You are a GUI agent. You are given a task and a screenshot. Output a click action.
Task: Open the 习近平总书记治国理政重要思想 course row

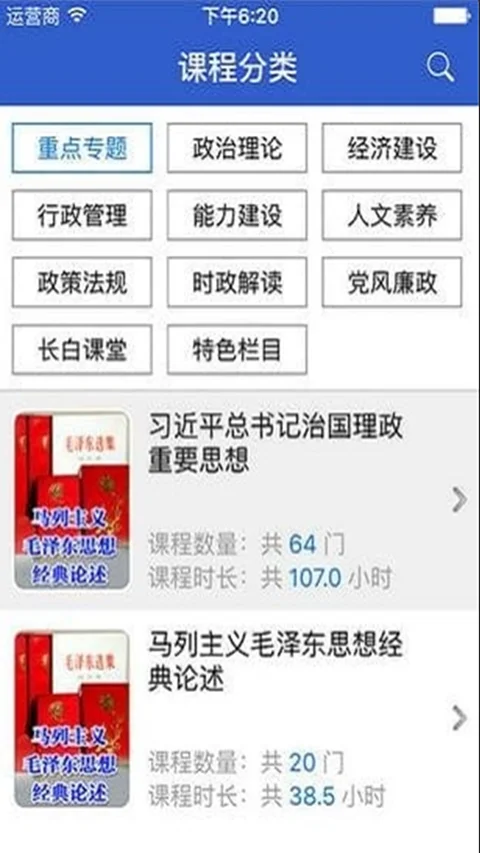[x=240, y=499]
